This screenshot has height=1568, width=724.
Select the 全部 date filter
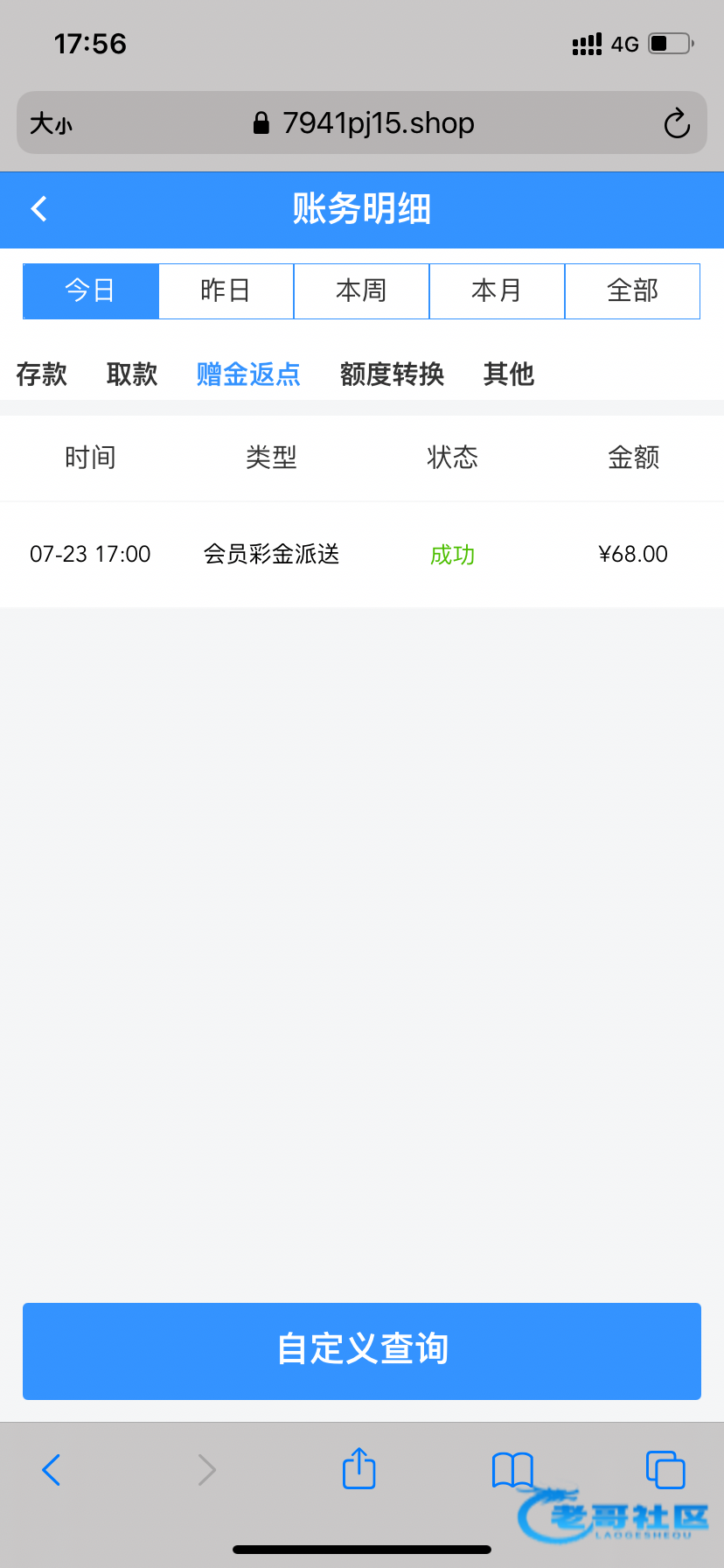click(632, 290)
